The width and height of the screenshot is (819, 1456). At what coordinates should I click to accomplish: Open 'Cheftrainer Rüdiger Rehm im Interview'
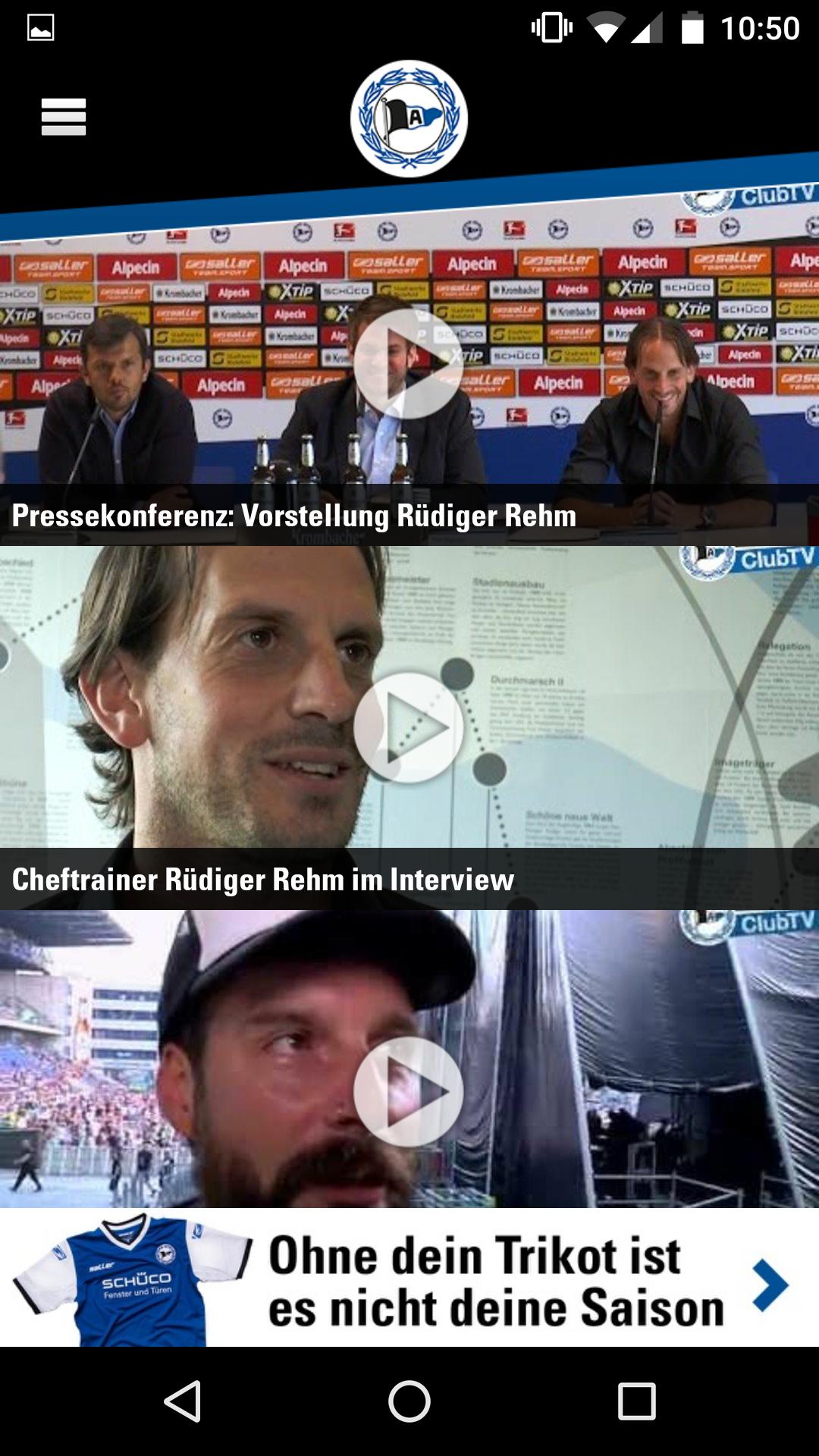[263, 880]
